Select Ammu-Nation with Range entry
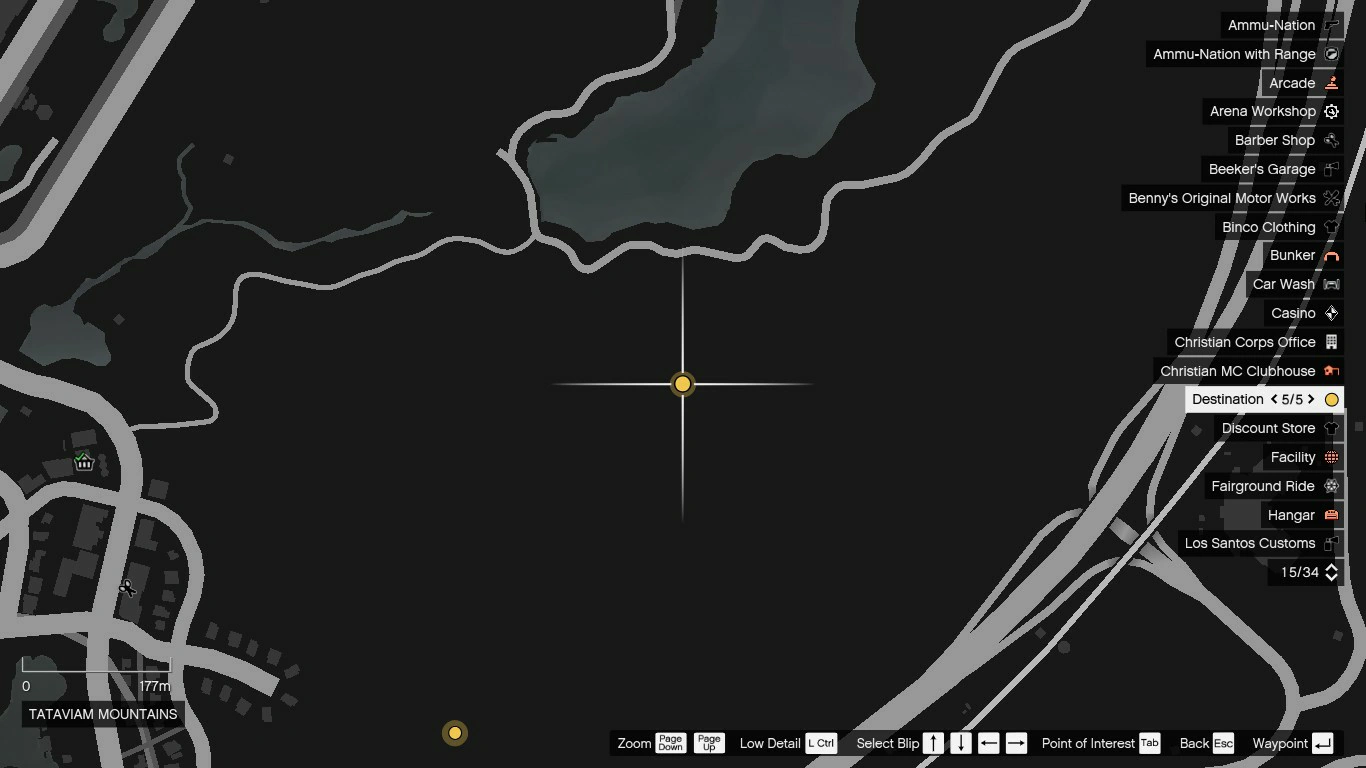Image resolution: width=1366 pixels, height=768 pixels. (x=1234, y=54)
